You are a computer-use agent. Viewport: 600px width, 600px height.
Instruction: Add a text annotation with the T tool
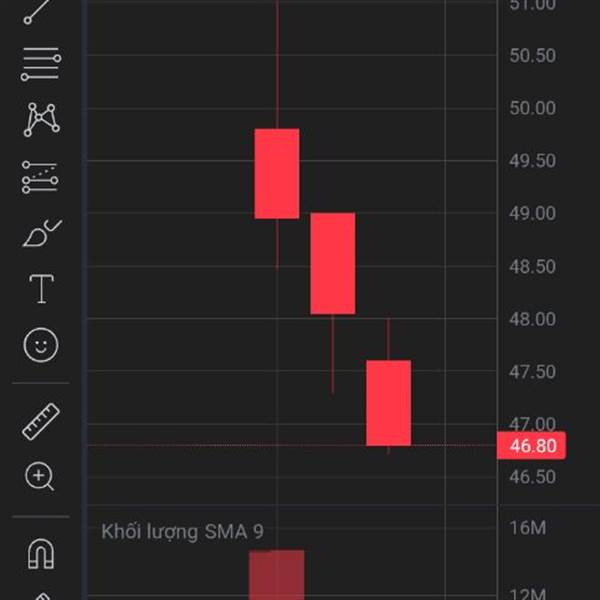coord(42,289)
